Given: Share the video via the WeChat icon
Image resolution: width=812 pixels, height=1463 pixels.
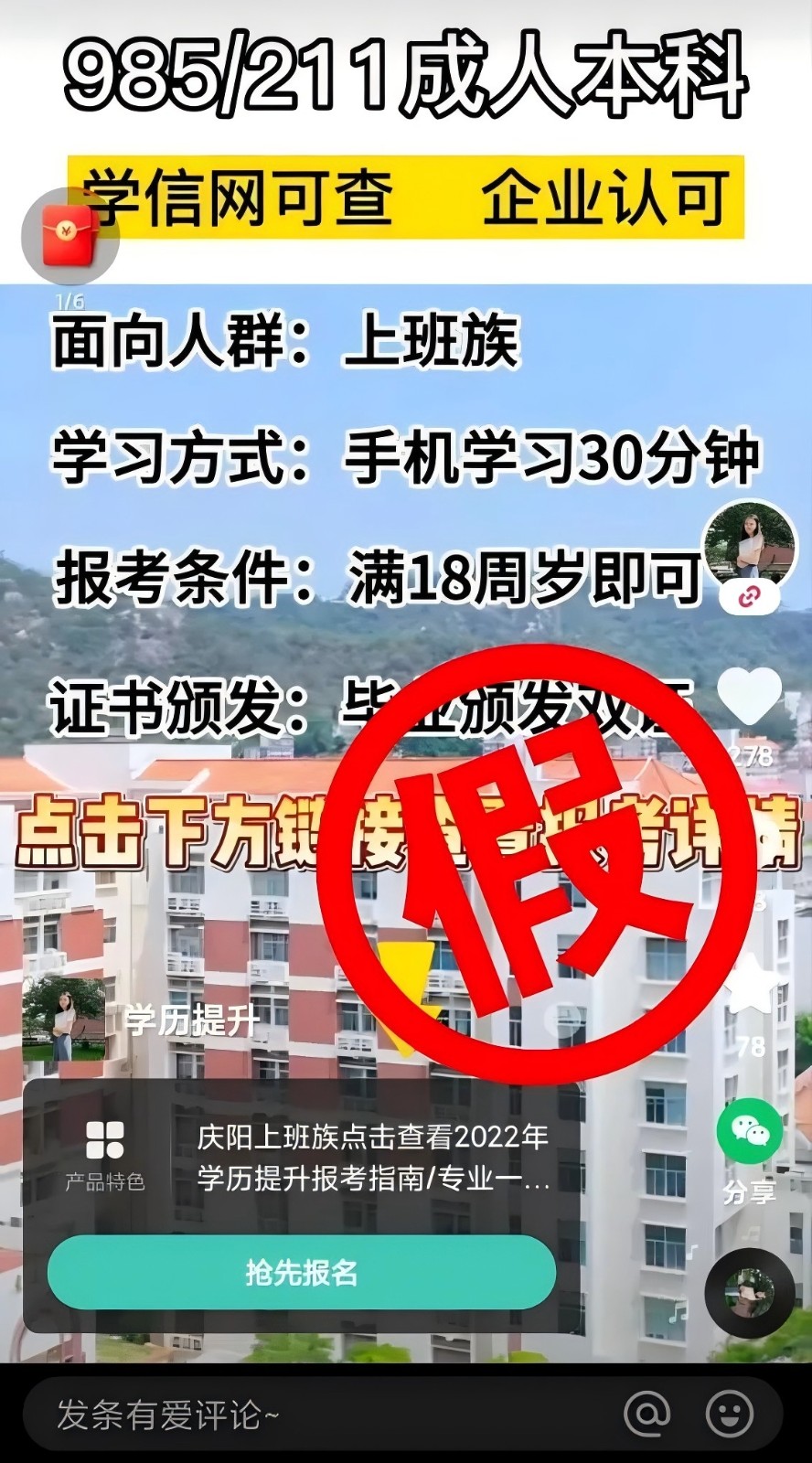Looking at the screenshot, I should tap(749, 1133).
